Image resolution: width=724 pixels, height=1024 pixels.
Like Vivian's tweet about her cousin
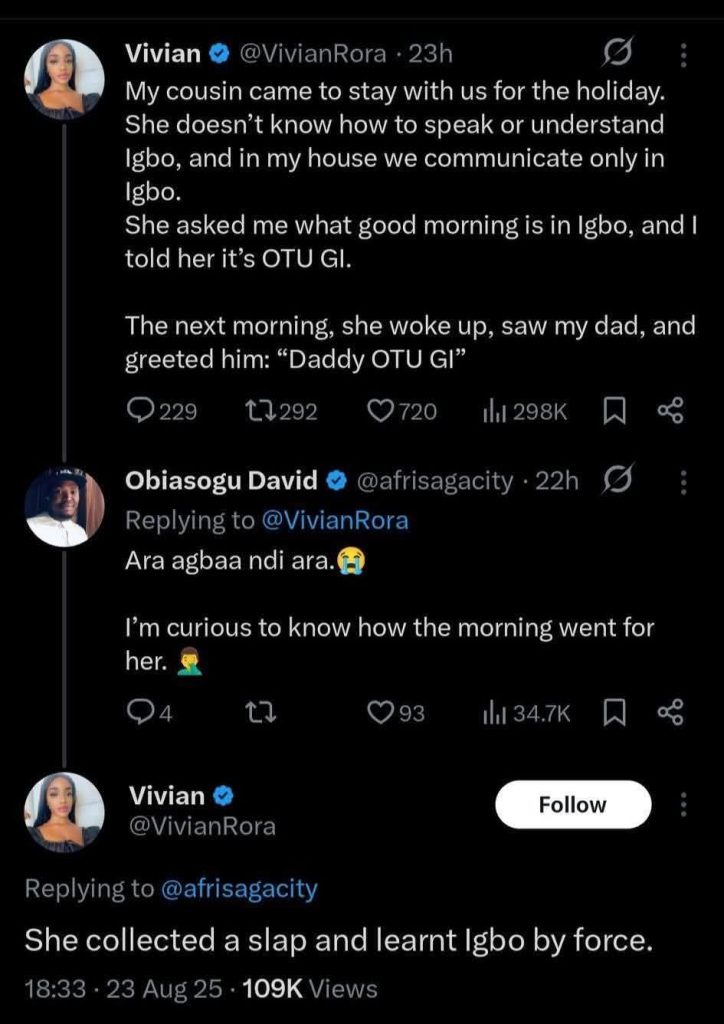383,410
